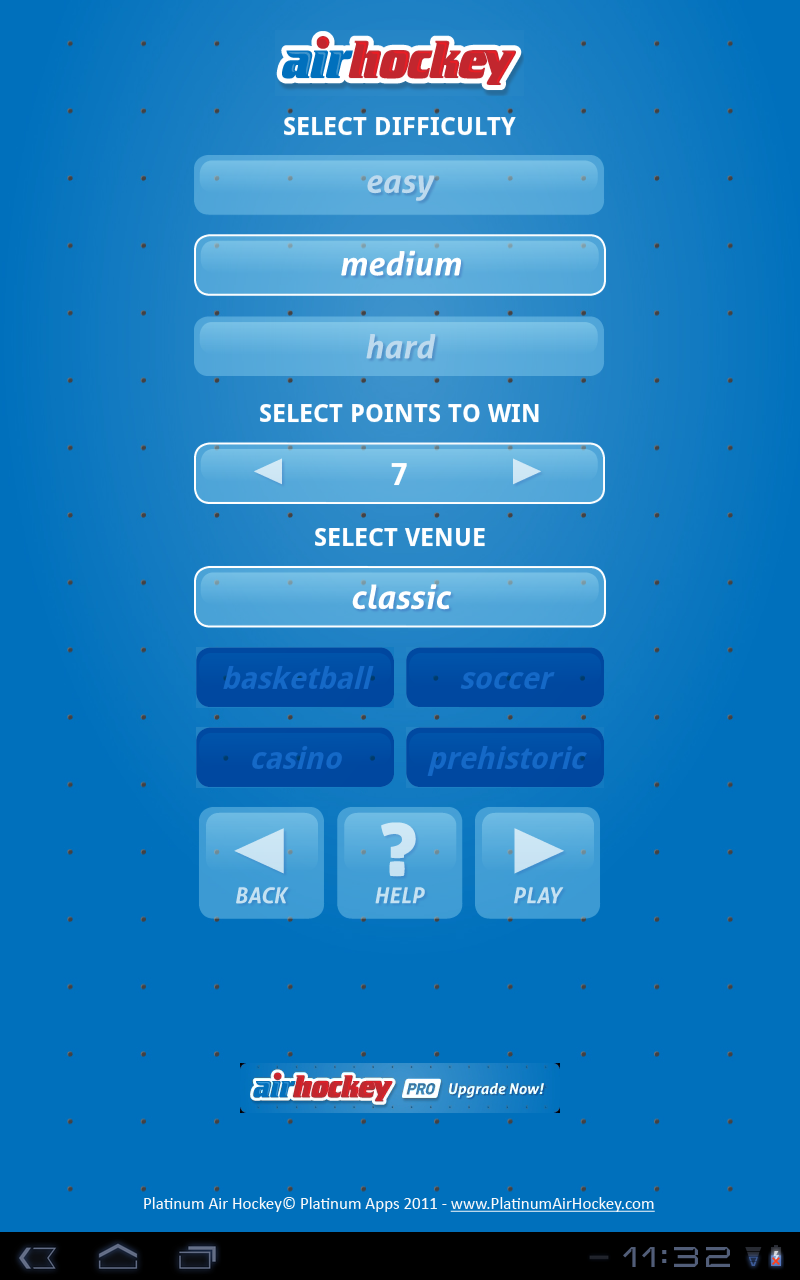Decrease points to win with left arrow

[268, 472]
